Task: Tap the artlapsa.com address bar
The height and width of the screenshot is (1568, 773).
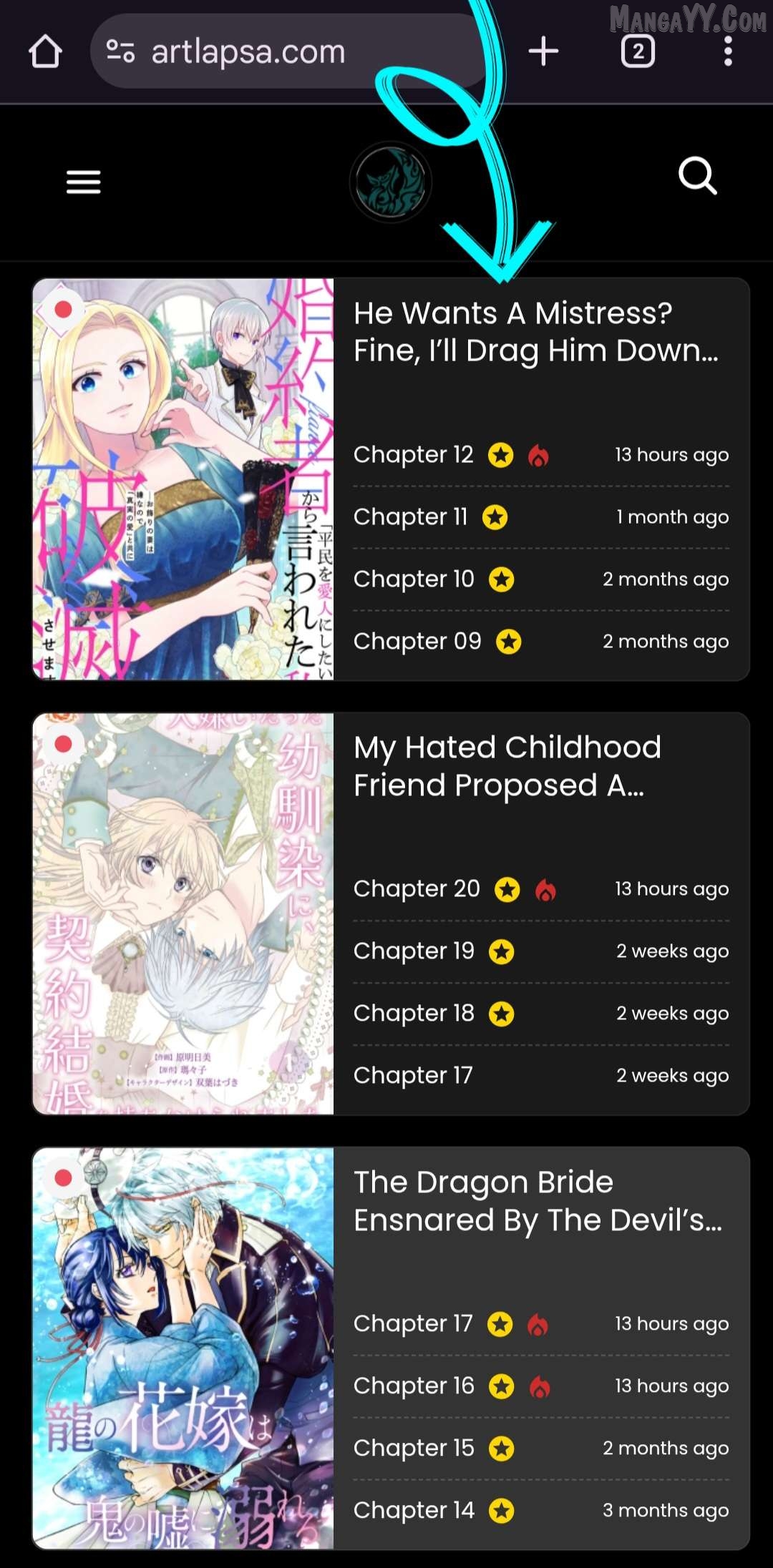Action: tap(247, 52)
